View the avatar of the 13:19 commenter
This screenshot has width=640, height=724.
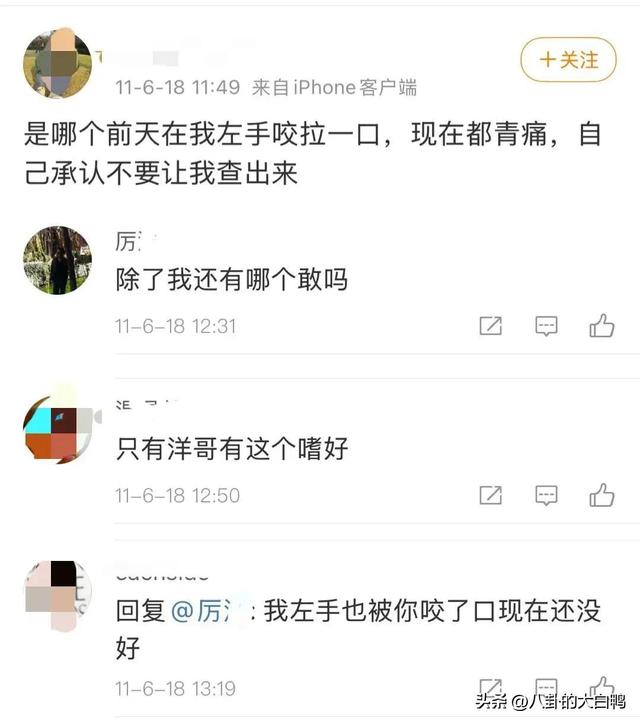tap(57, 595)
